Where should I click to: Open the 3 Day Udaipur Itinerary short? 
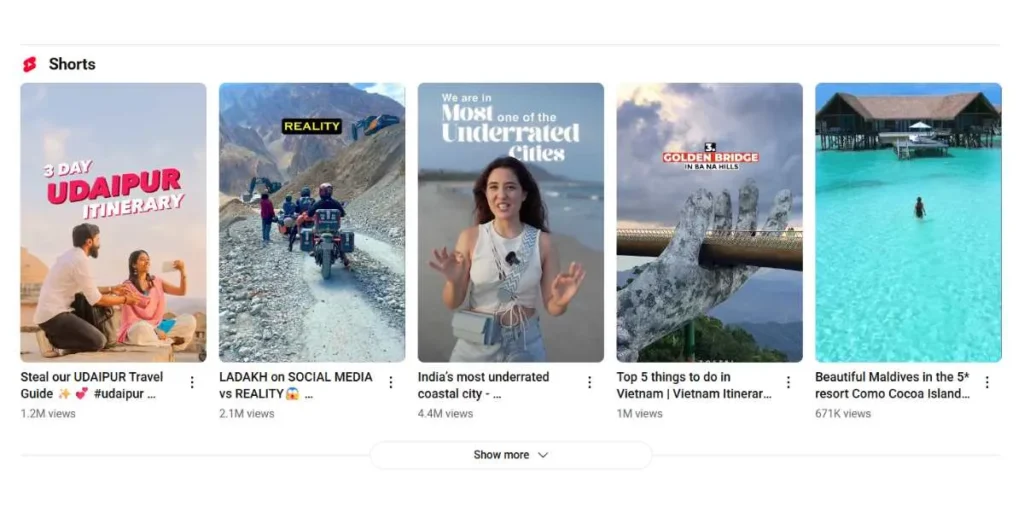pyautogui.click(x=113, y=222)
